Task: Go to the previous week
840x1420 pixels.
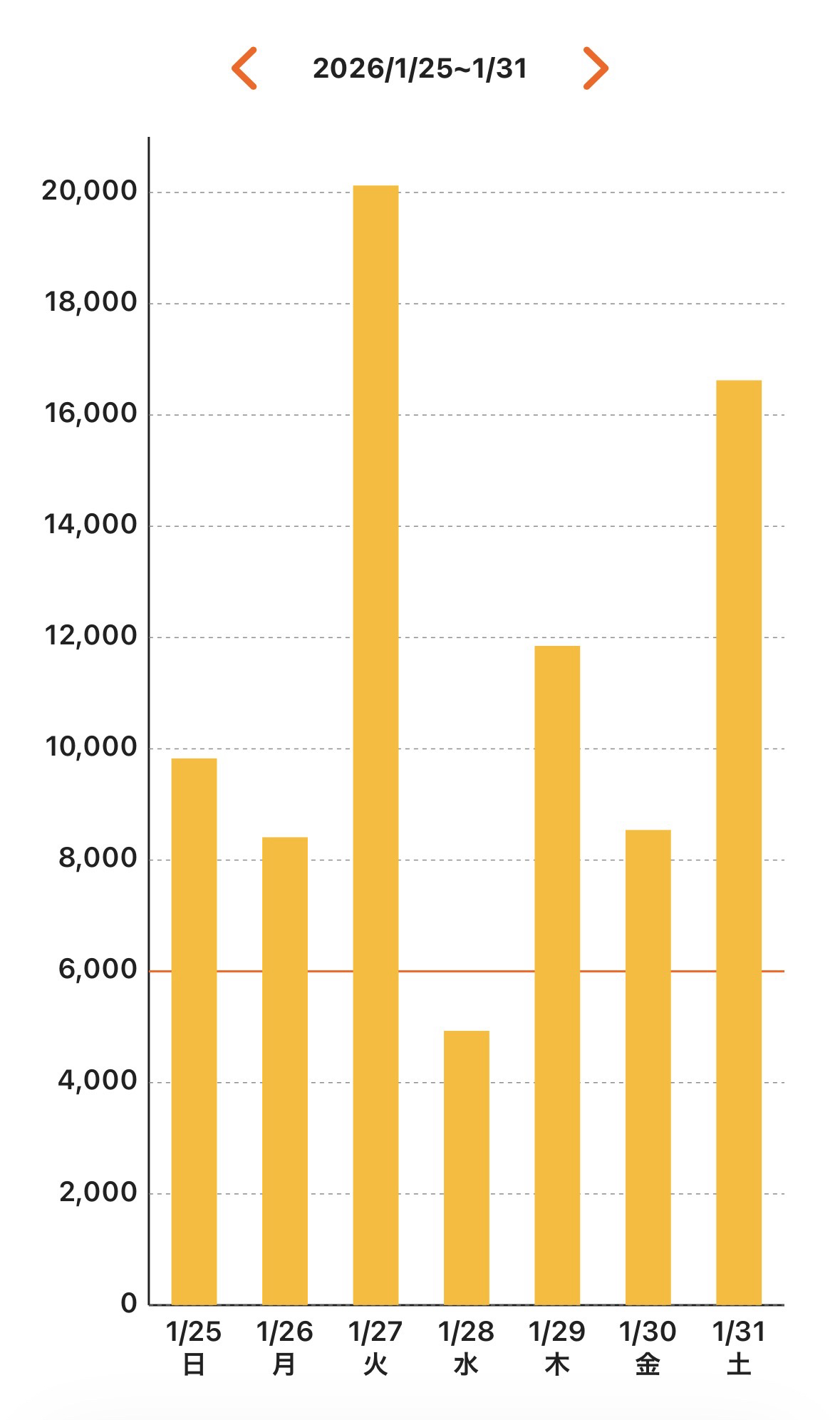Action: pos(244,68)
